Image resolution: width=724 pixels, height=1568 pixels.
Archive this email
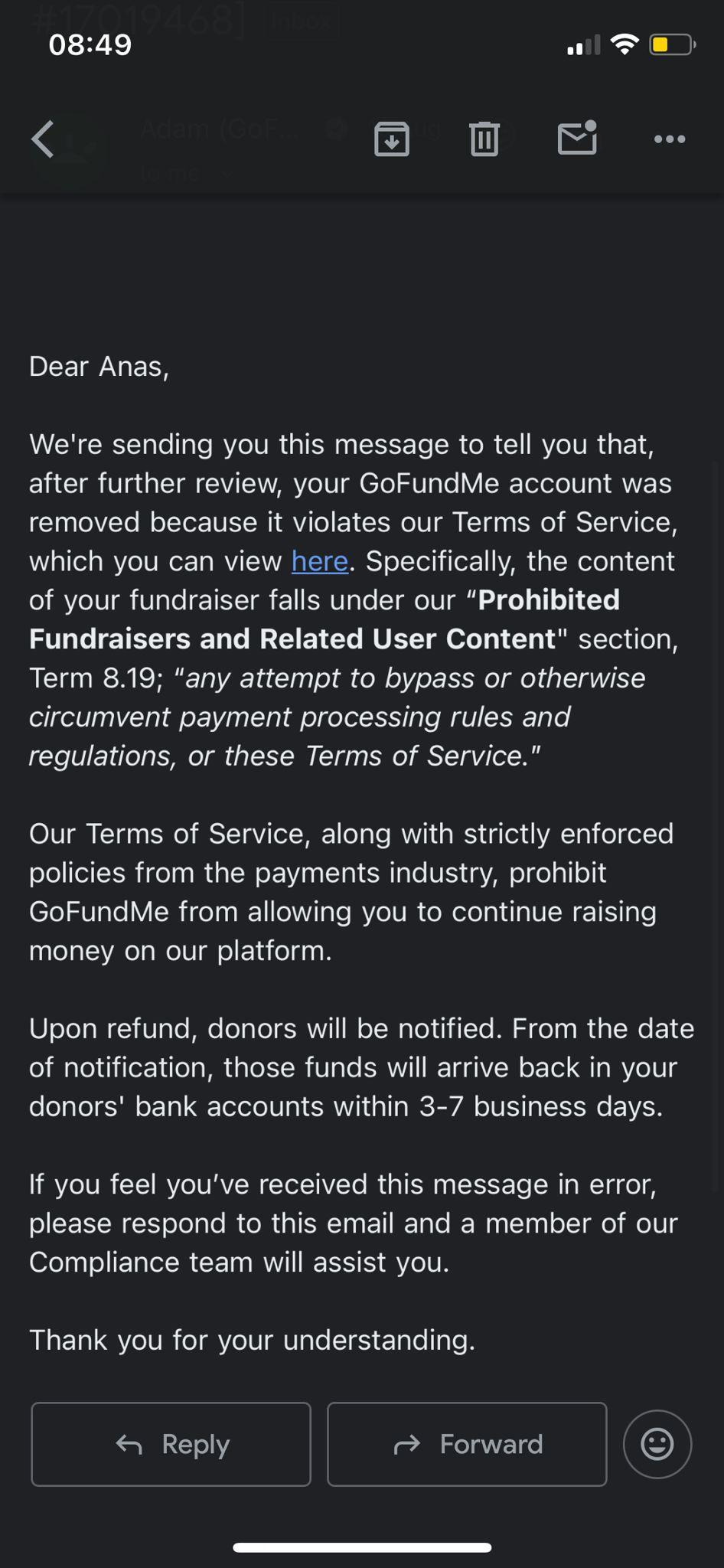click(x=392, y=139)
